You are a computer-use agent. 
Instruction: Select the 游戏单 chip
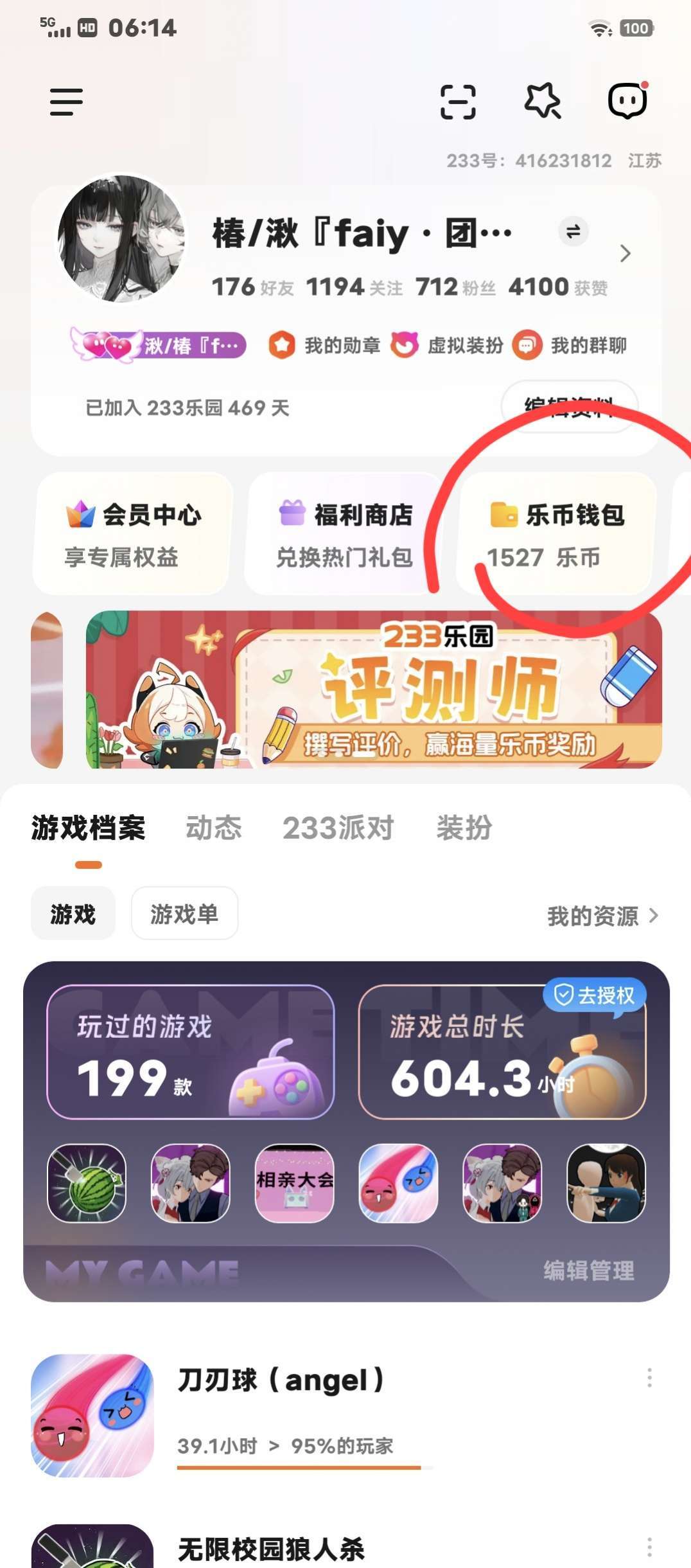(x=184, y=914)
